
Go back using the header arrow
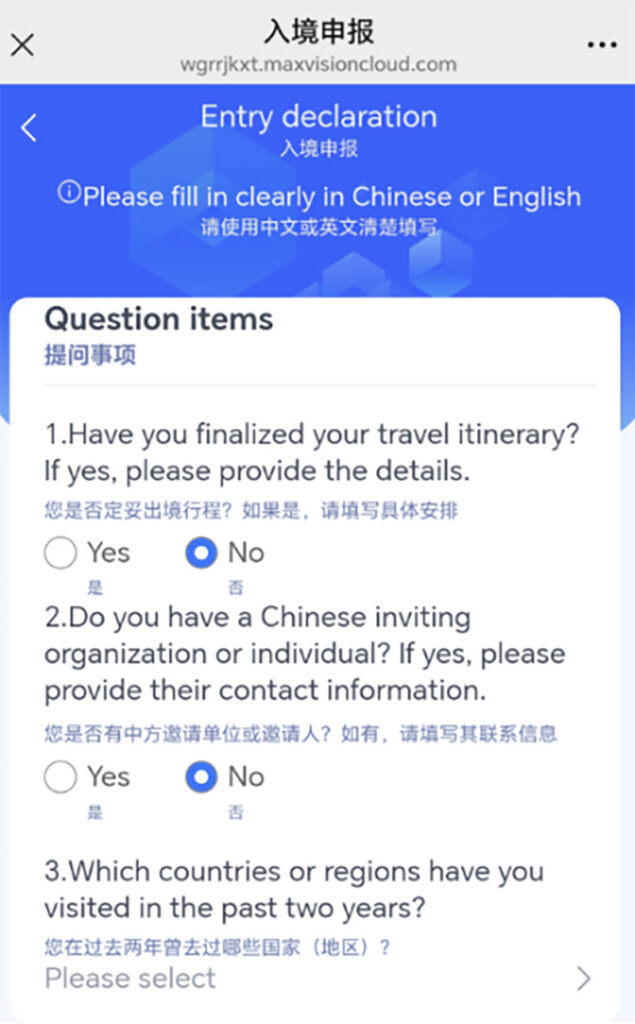click(29, 128)
